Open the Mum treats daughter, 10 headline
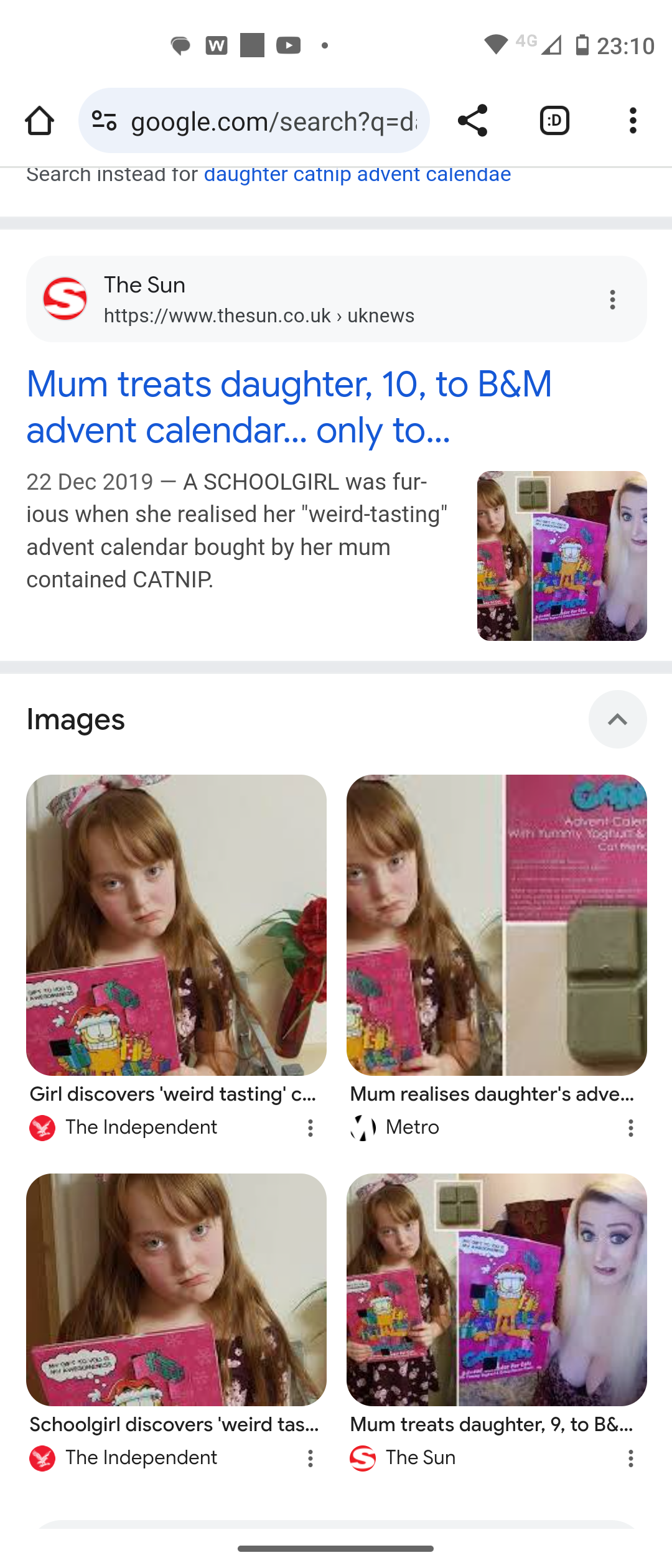Screen dimensions: 672x1568 pyautogui.click(x=289, y=407)
